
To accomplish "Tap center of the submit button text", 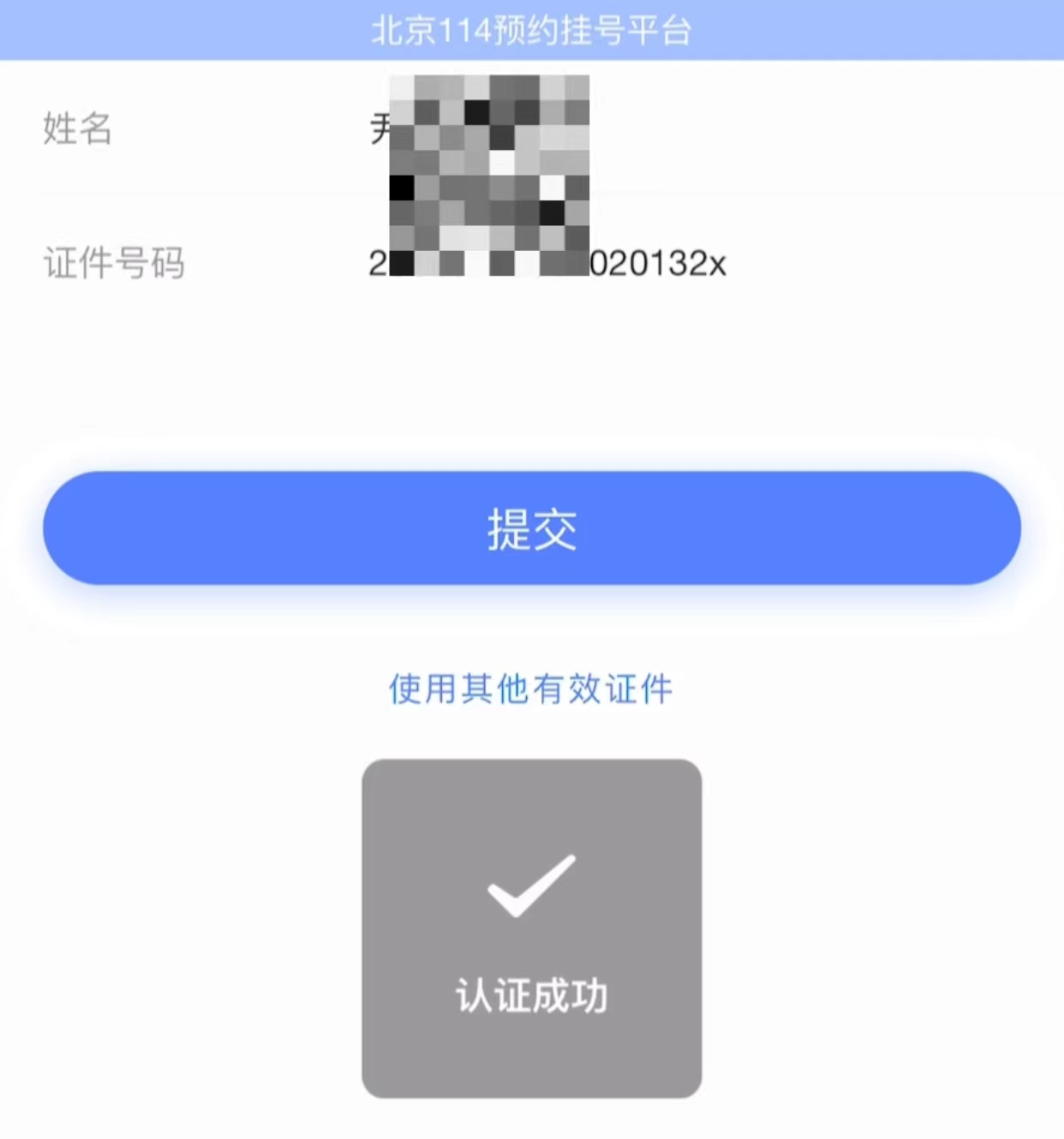I will pyautogui.click(x=531, y=529).
